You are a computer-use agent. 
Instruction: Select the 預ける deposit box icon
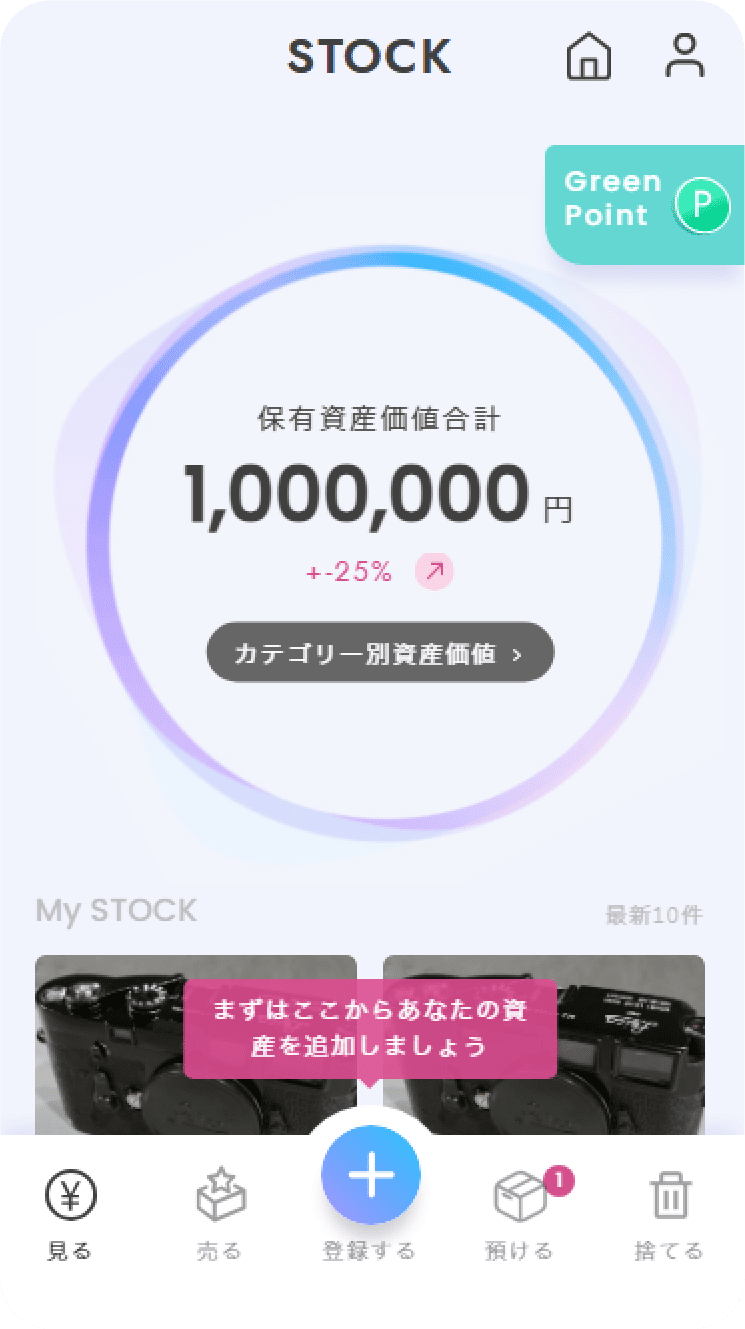click(517, 1194)
